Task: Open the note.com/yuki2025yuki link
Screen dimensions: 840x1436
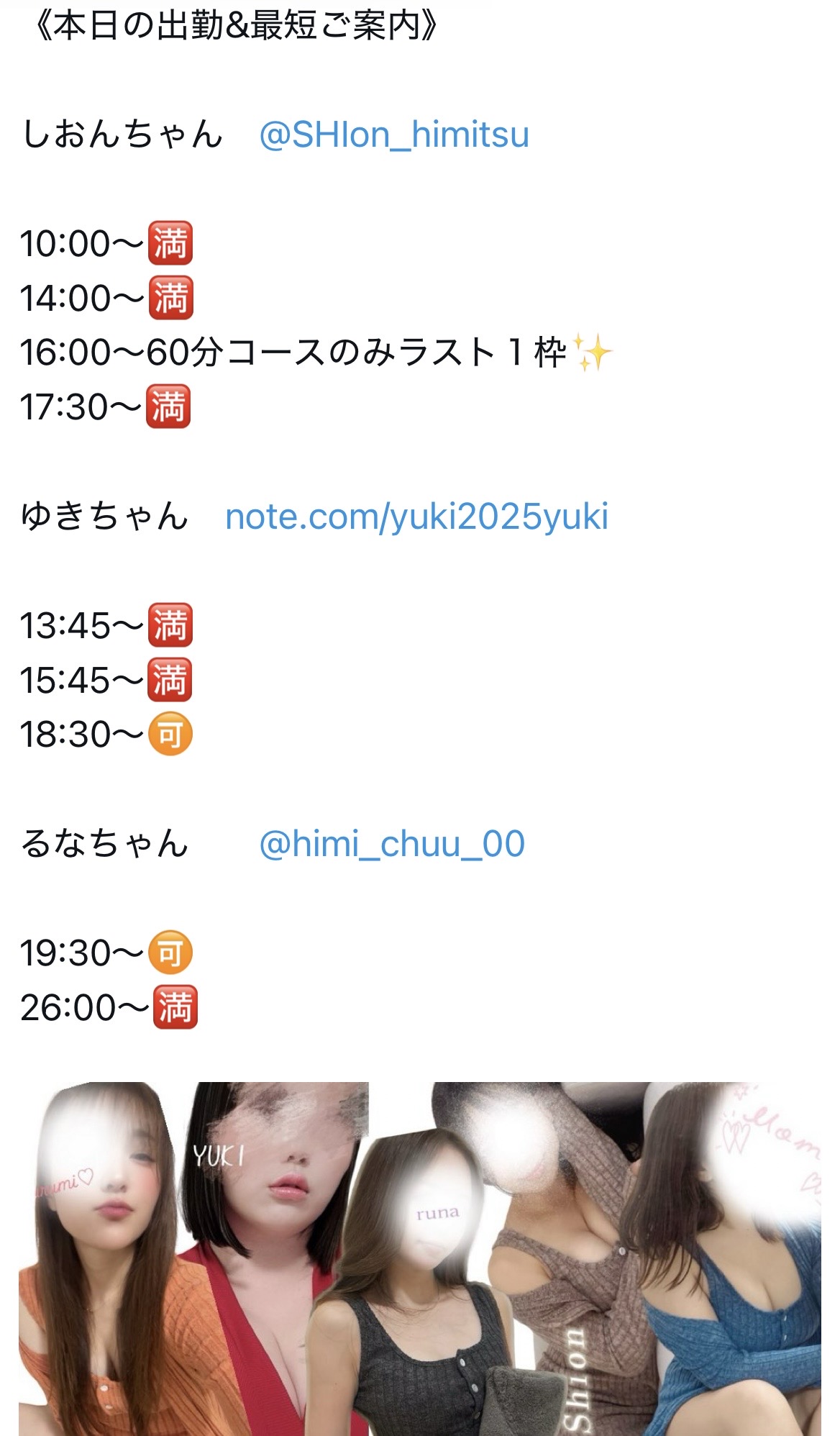Action: tap(416, 517)
